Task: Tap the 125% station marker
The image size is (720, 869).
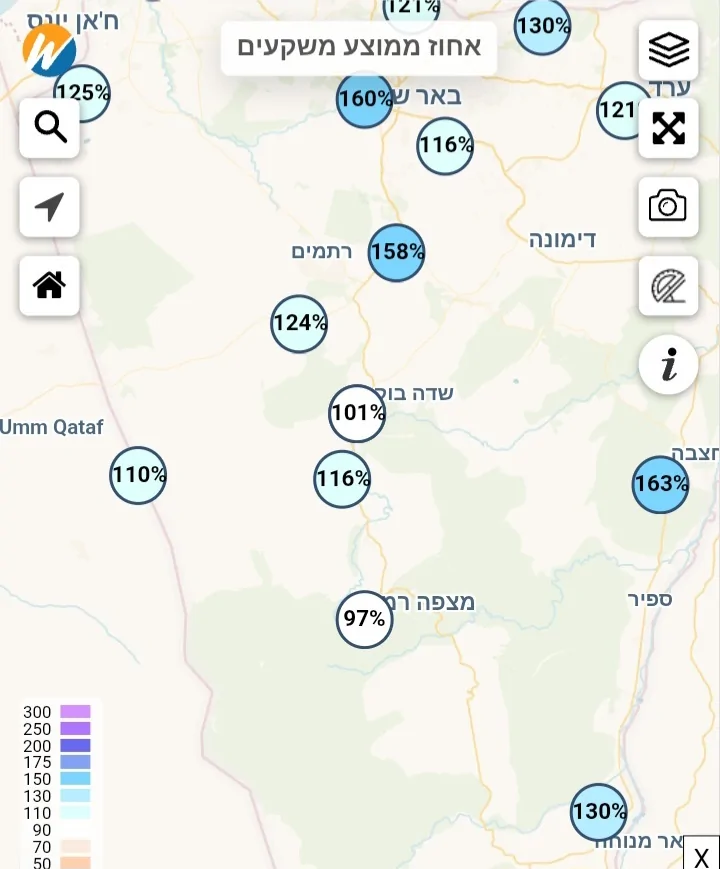Action: coord(83,93)
